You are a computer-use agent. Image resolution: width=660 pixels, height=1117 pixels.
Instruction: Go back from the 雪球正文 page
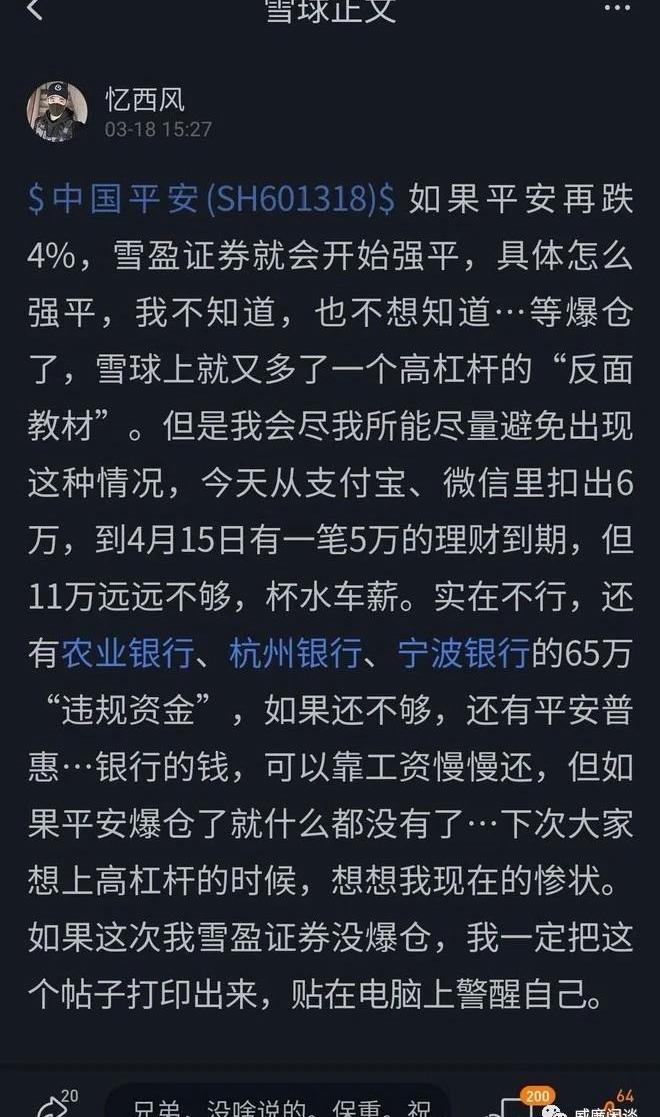coord(36,12)
